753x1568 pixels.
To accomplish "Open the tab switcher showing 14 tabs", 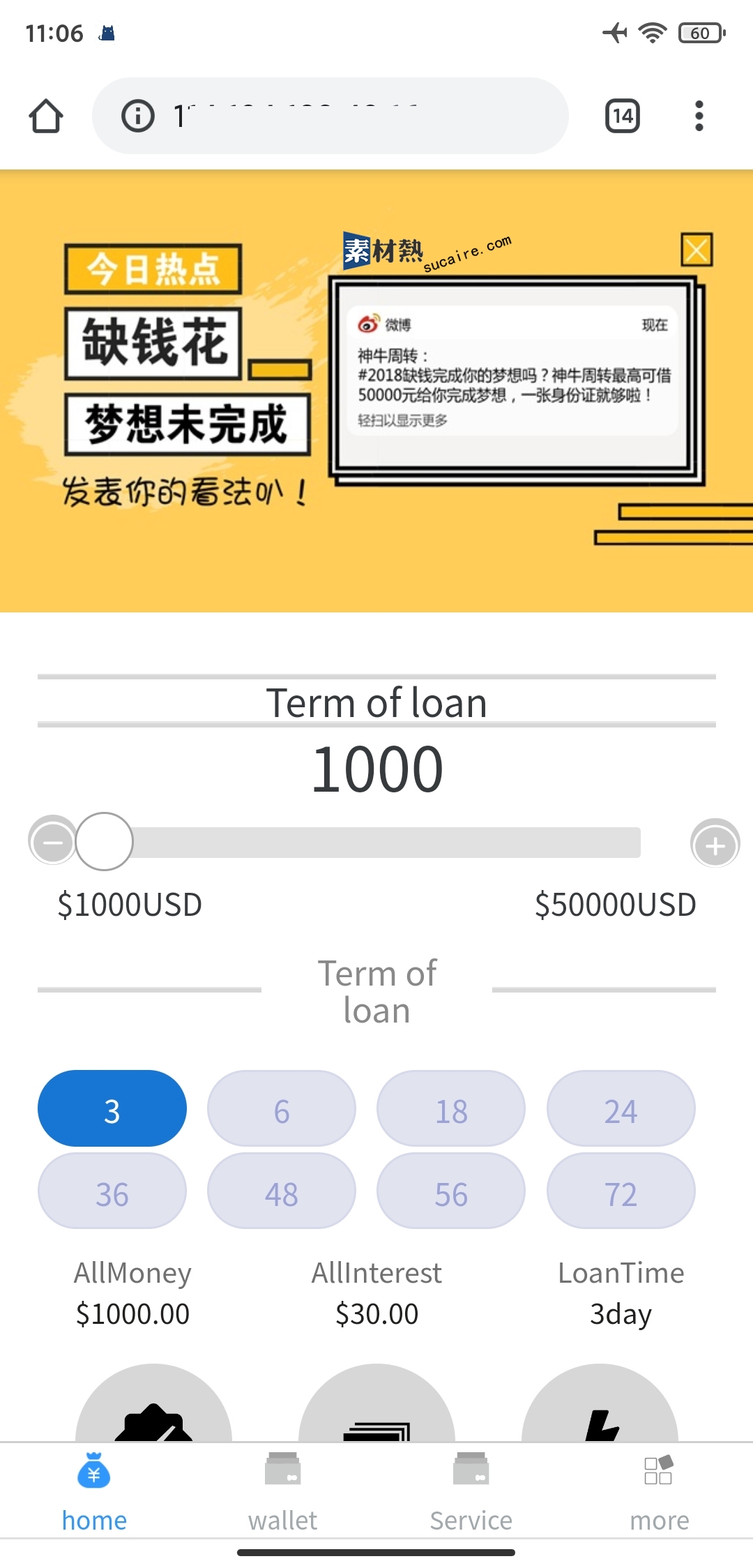I will (622, 116).
